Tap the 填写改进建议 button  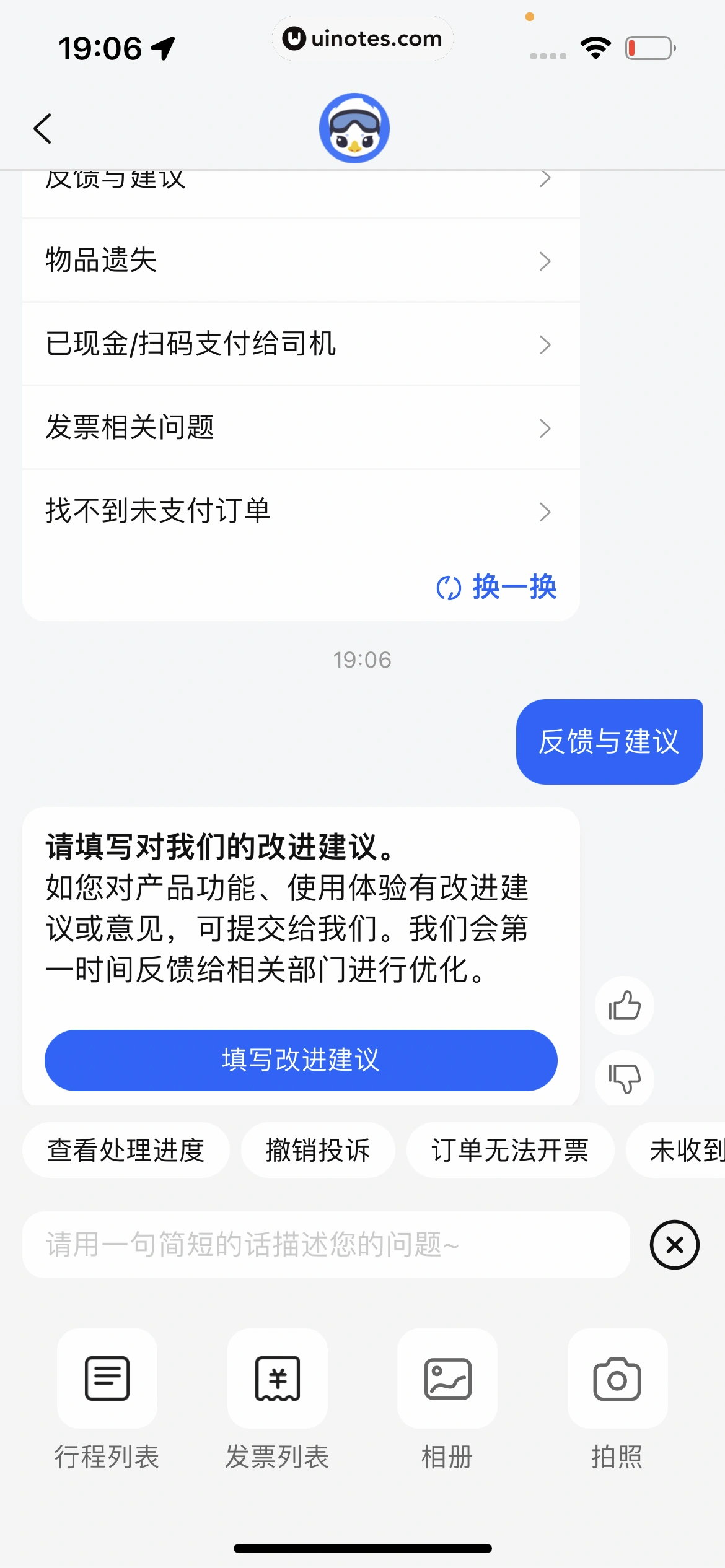click(301, 1060)
